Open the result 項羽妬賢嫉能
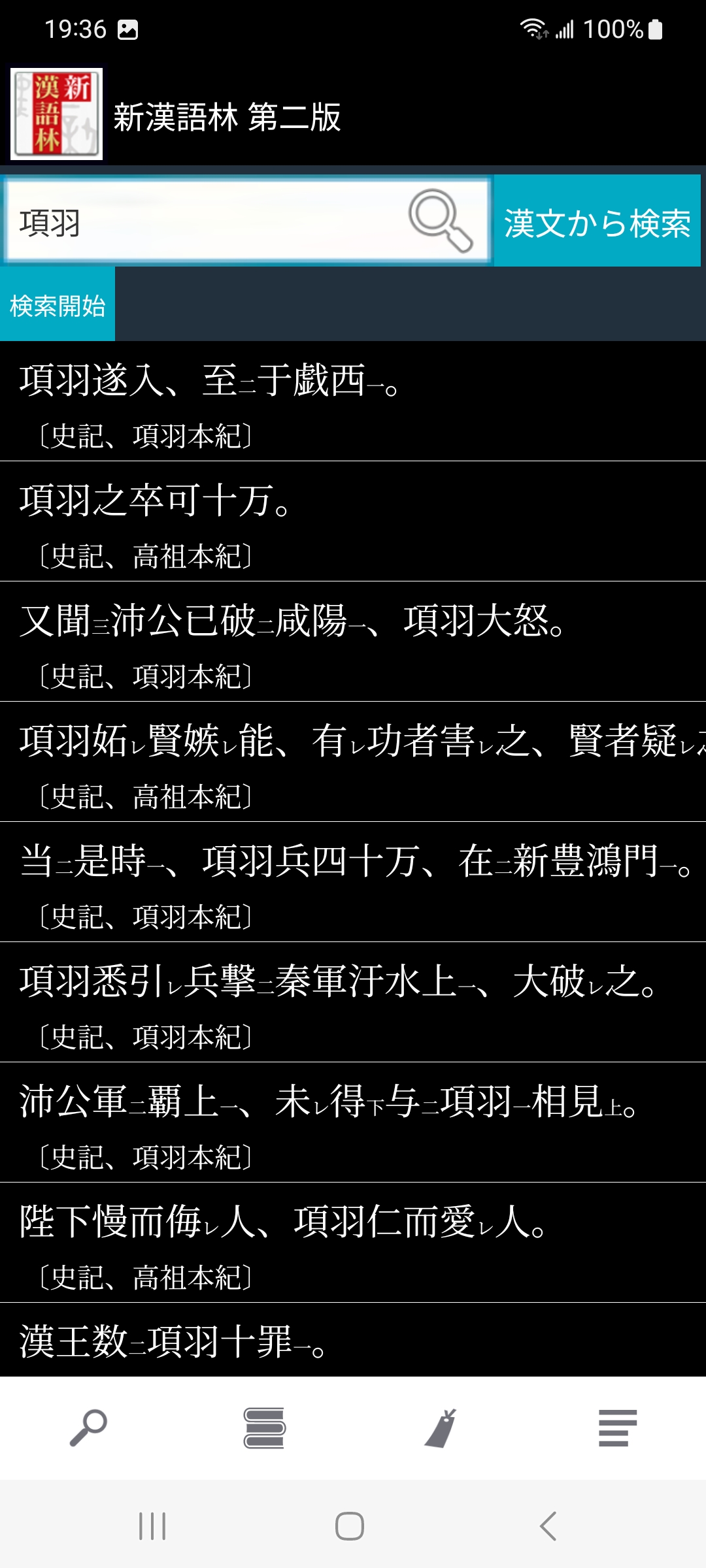This screenshot has height=1568, width=706. tap(353, 762)
